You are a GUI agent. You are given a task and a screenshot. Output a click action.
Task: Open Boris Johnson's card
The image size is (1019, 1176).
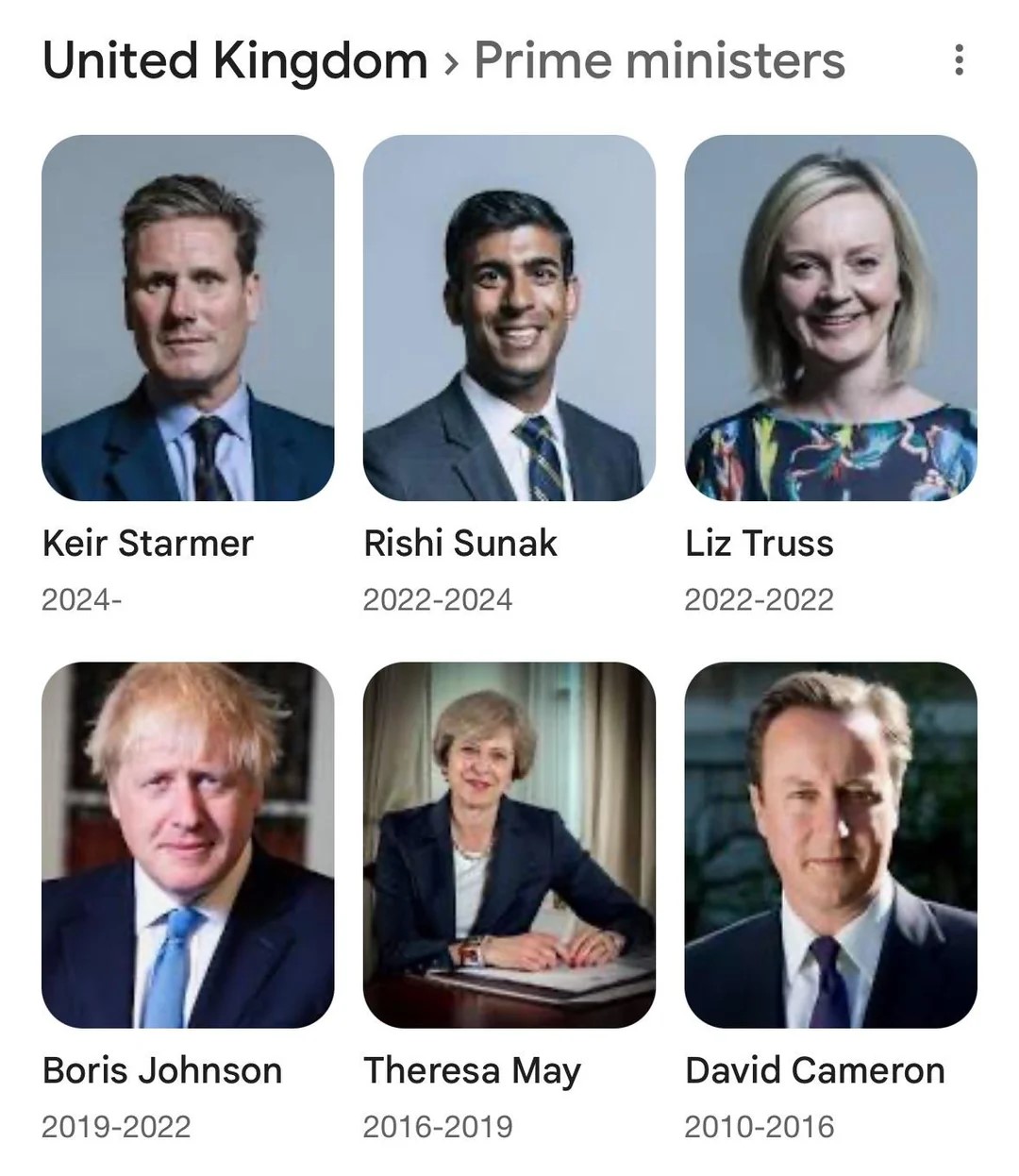pos(188,845)
